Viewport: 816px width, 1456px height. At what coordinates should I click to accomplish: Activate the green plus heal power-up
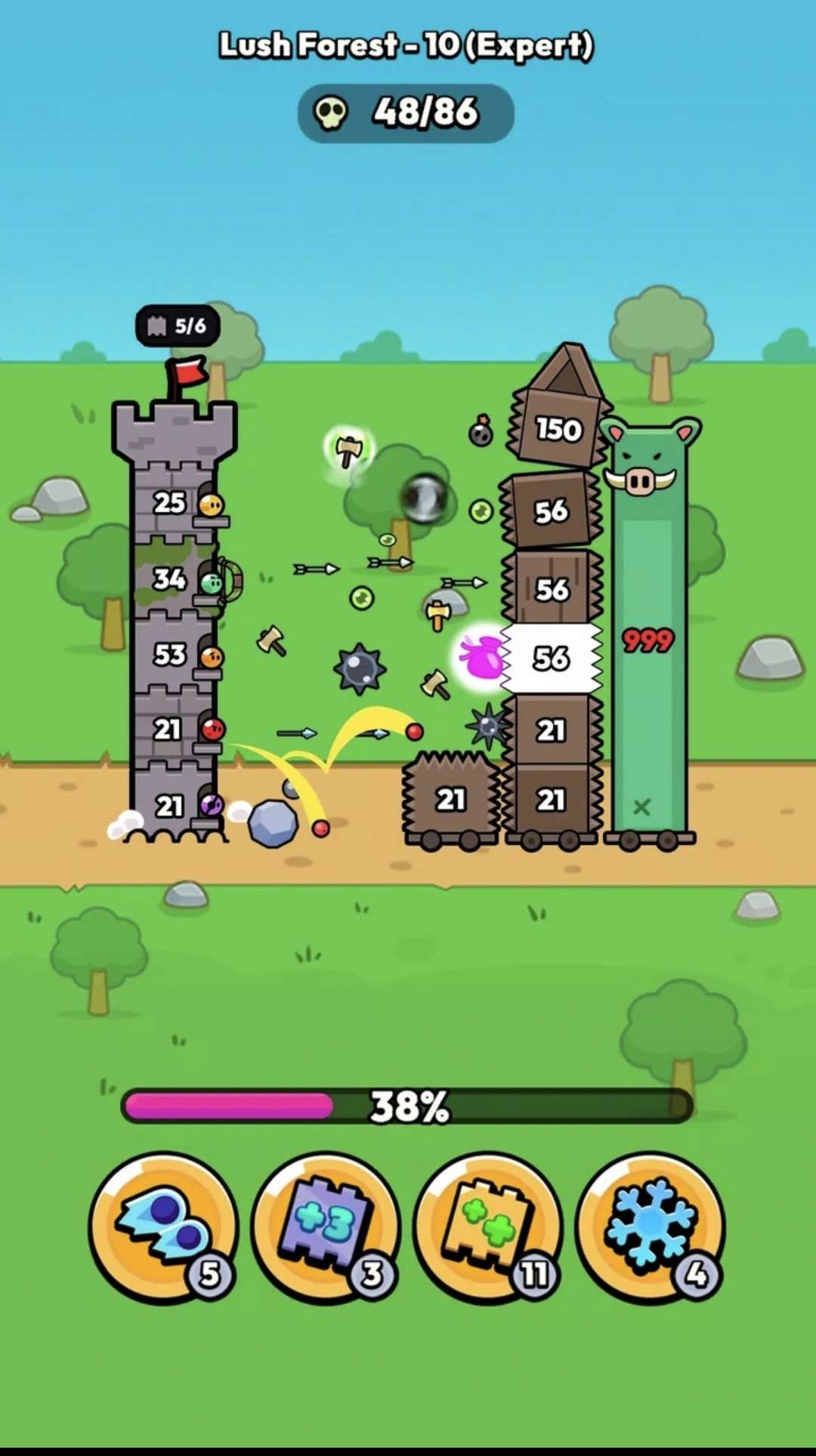[487, 1227]
